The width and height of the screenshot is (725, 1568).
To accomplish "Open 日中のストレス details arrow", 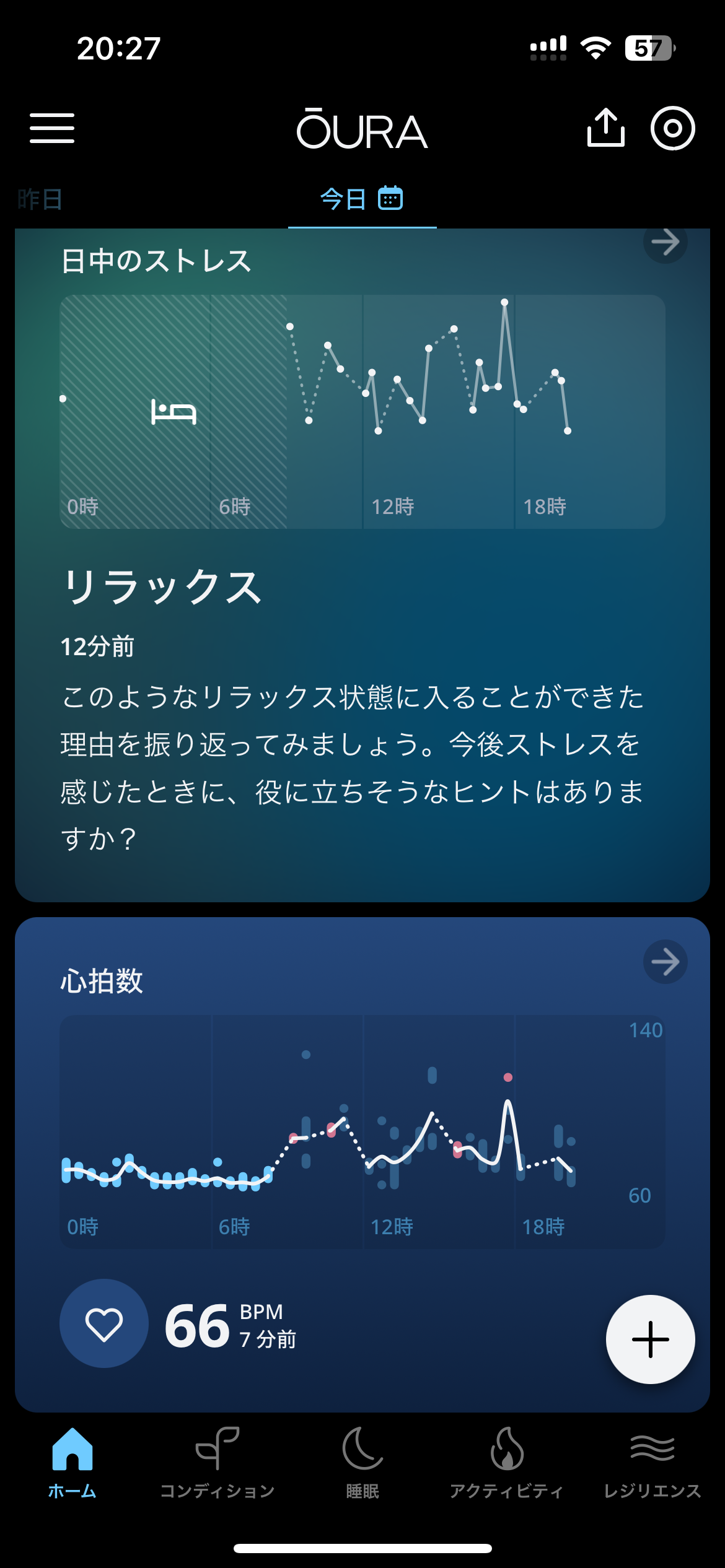I will (x=665, y=243).
